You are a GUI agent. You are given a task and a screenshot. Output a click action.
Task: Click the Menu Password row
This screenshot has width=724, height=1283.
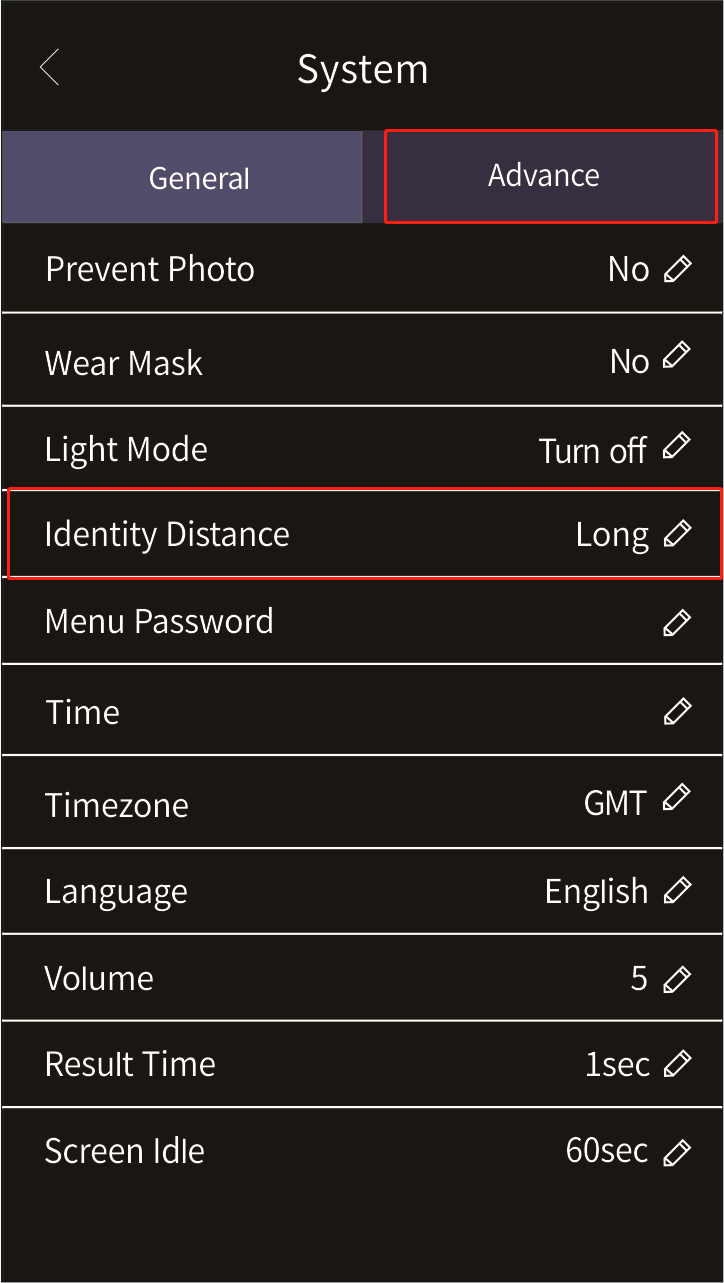pyautogui.click(x=360, y=622)
